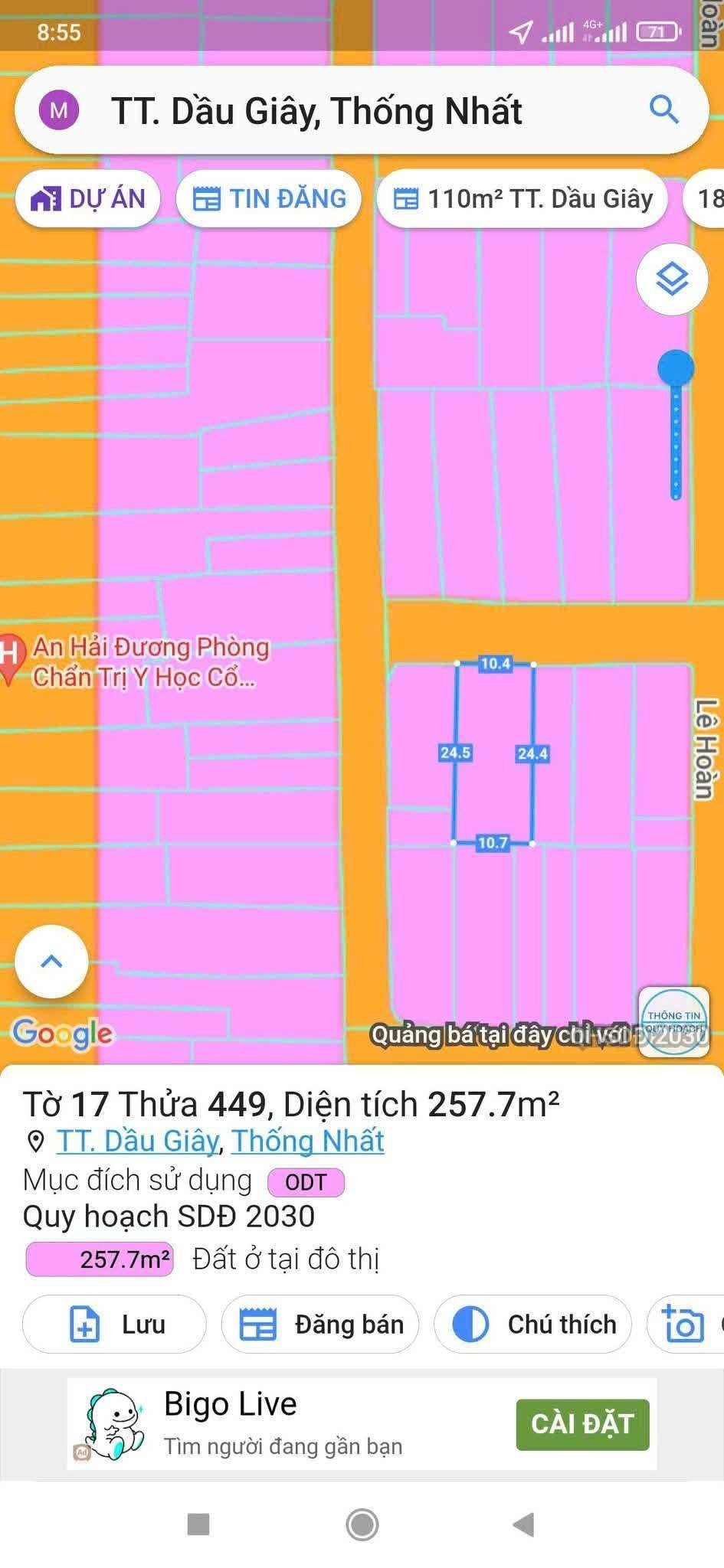Go to the system home screen
The height and width of the screenshot is (1568, 724).
[x=362, y=1524]
